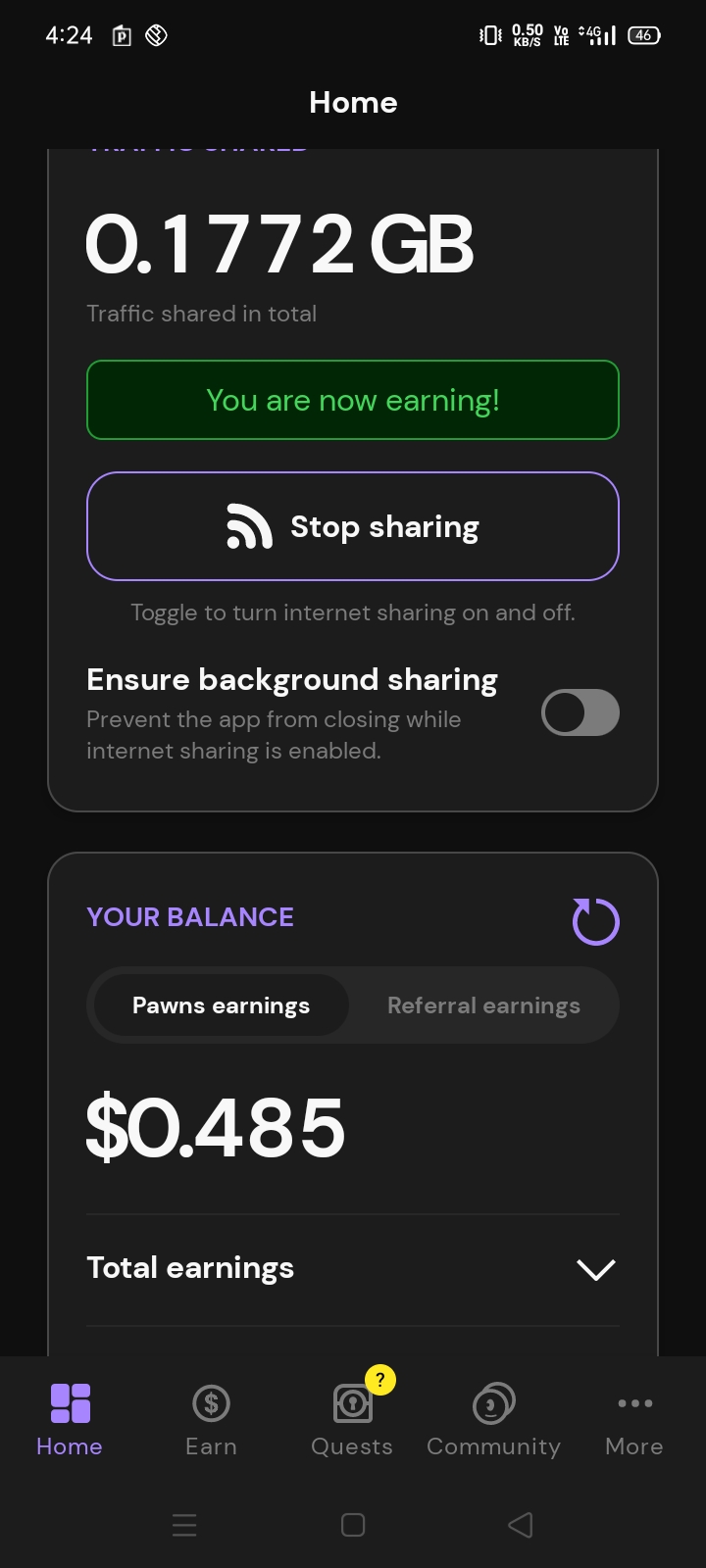Open the Earn tab
This screenshot has height=1568, width=706.
[x=211, y=1418]
